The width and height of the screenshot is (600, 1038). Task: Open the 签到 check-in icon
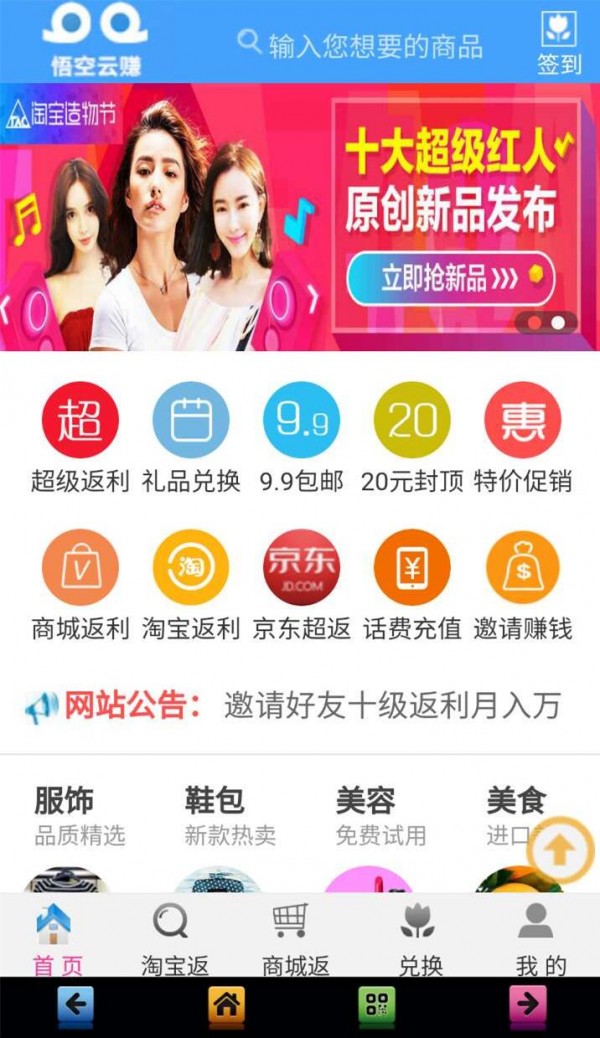tap(559, 43)
